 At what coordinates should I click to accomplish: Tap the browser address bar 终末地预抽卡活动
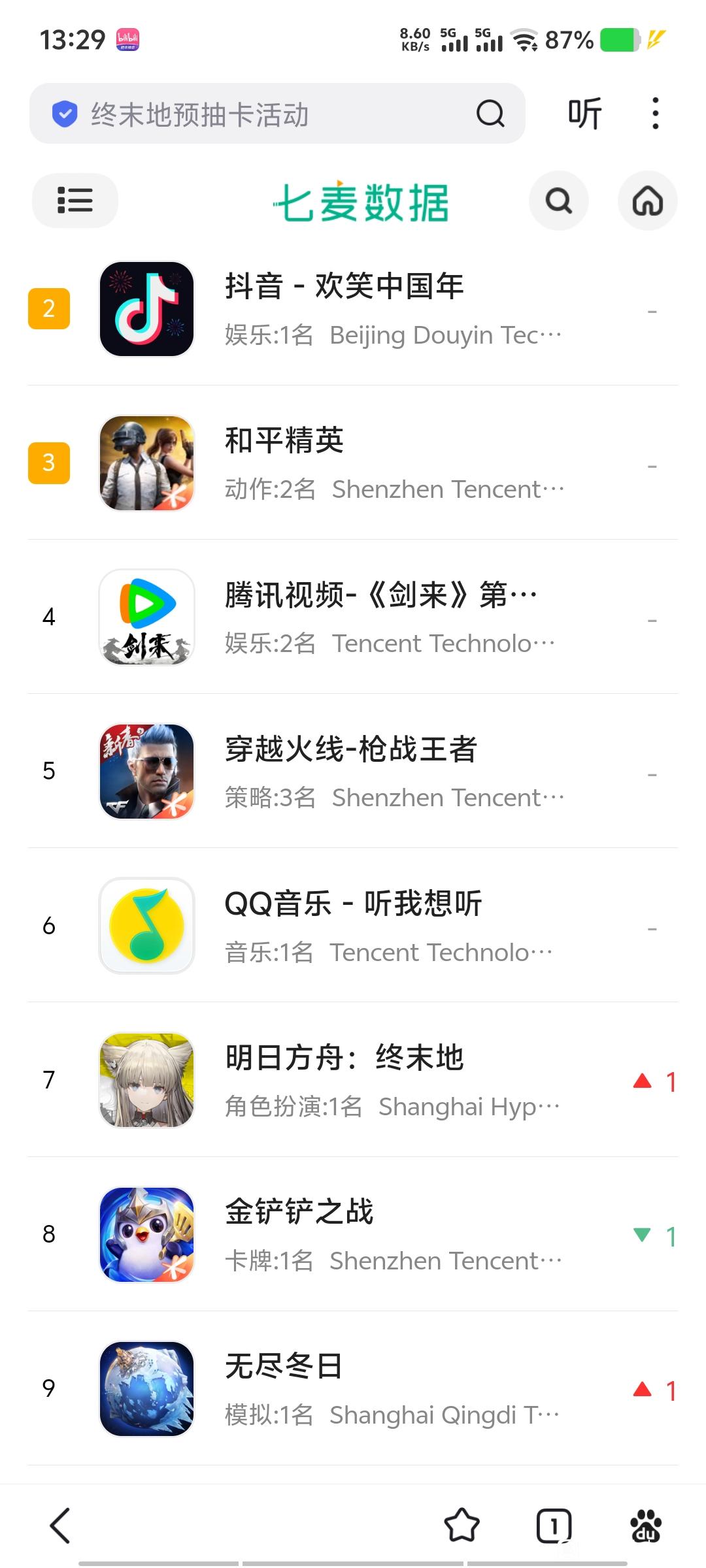pos(261,114)
